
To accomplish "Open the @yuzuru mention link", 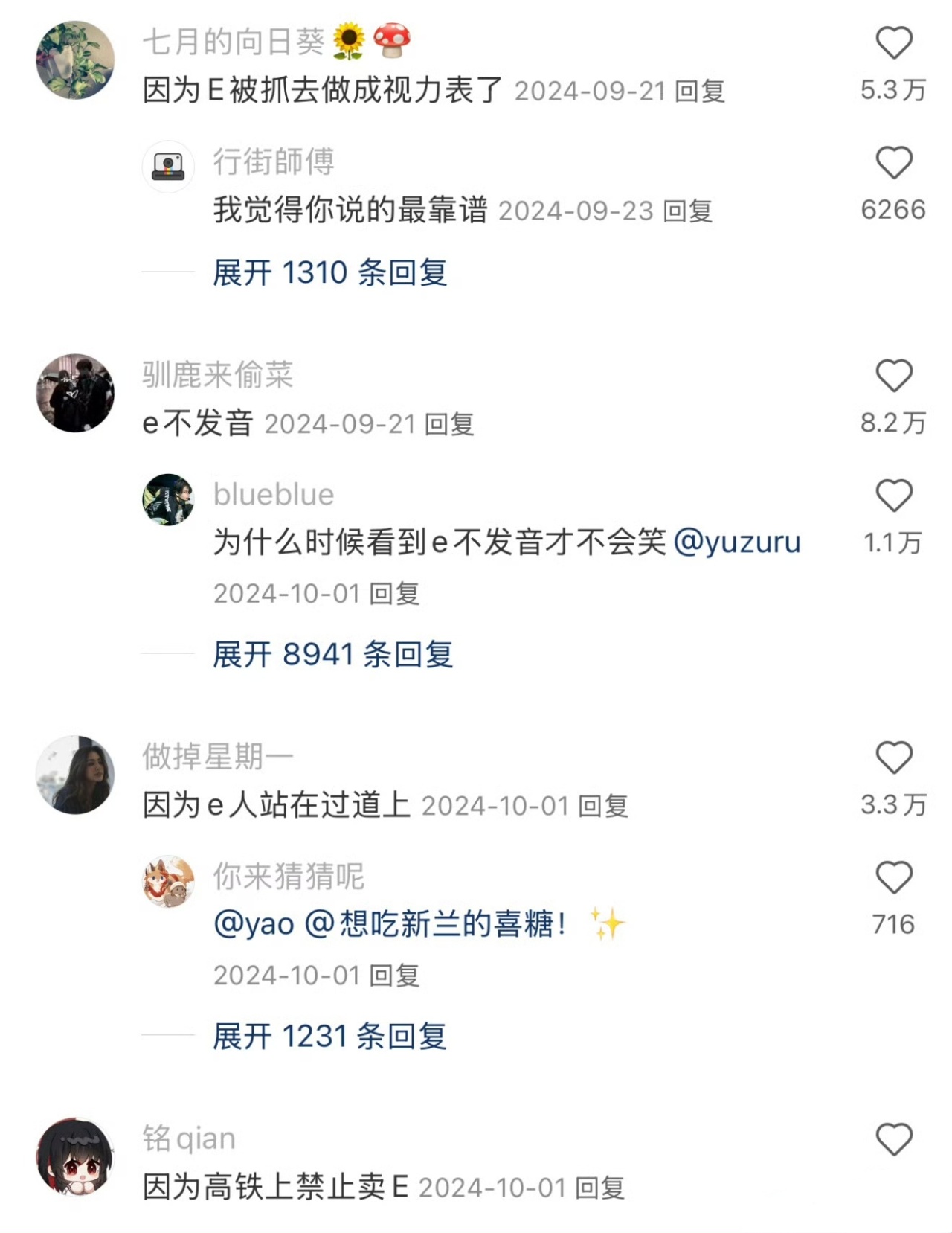I will [x=736, y=542].
